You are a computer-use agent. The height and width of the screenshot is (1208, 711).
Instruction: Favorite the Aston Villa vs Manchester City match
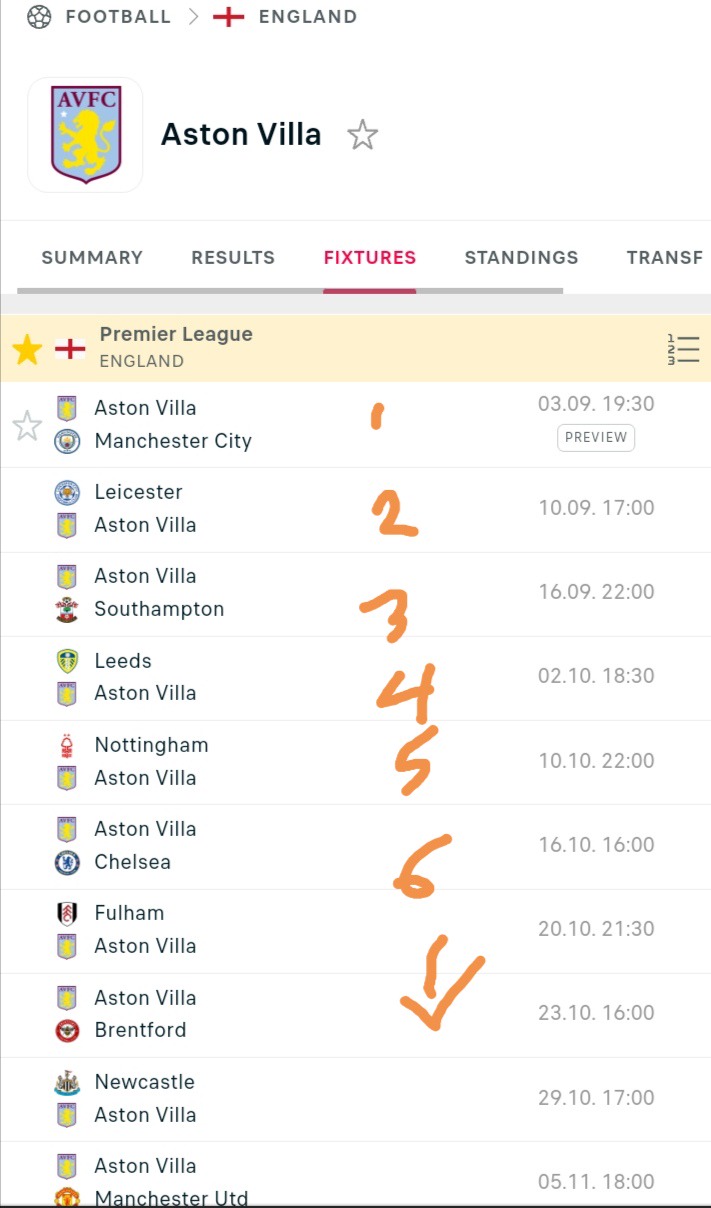(x=27, y=426)
